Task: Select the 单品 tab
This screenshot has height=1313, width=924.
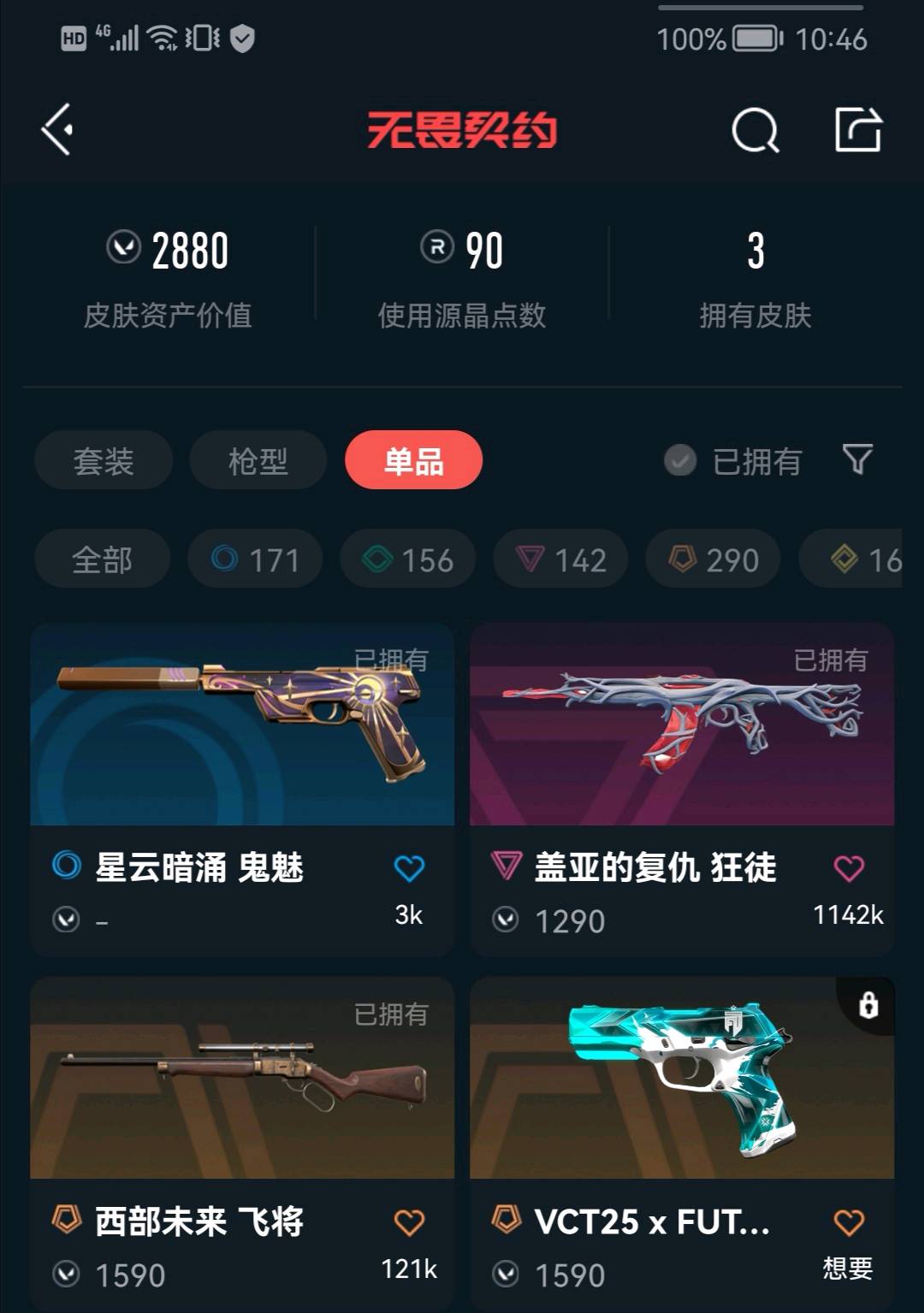Action: click(413, 461)
